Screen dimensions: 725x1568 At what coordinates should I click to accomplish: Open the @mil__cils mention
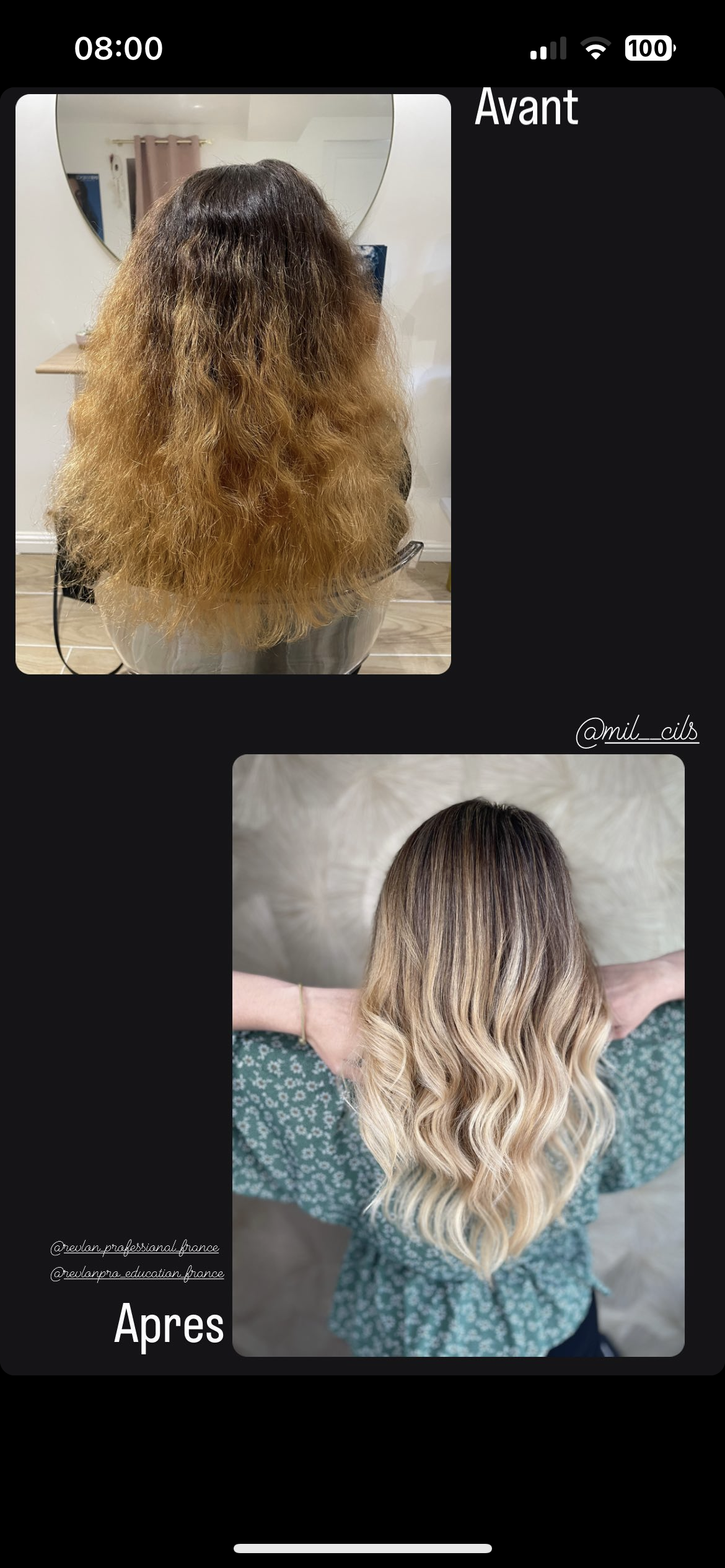[x=637, y=733]
